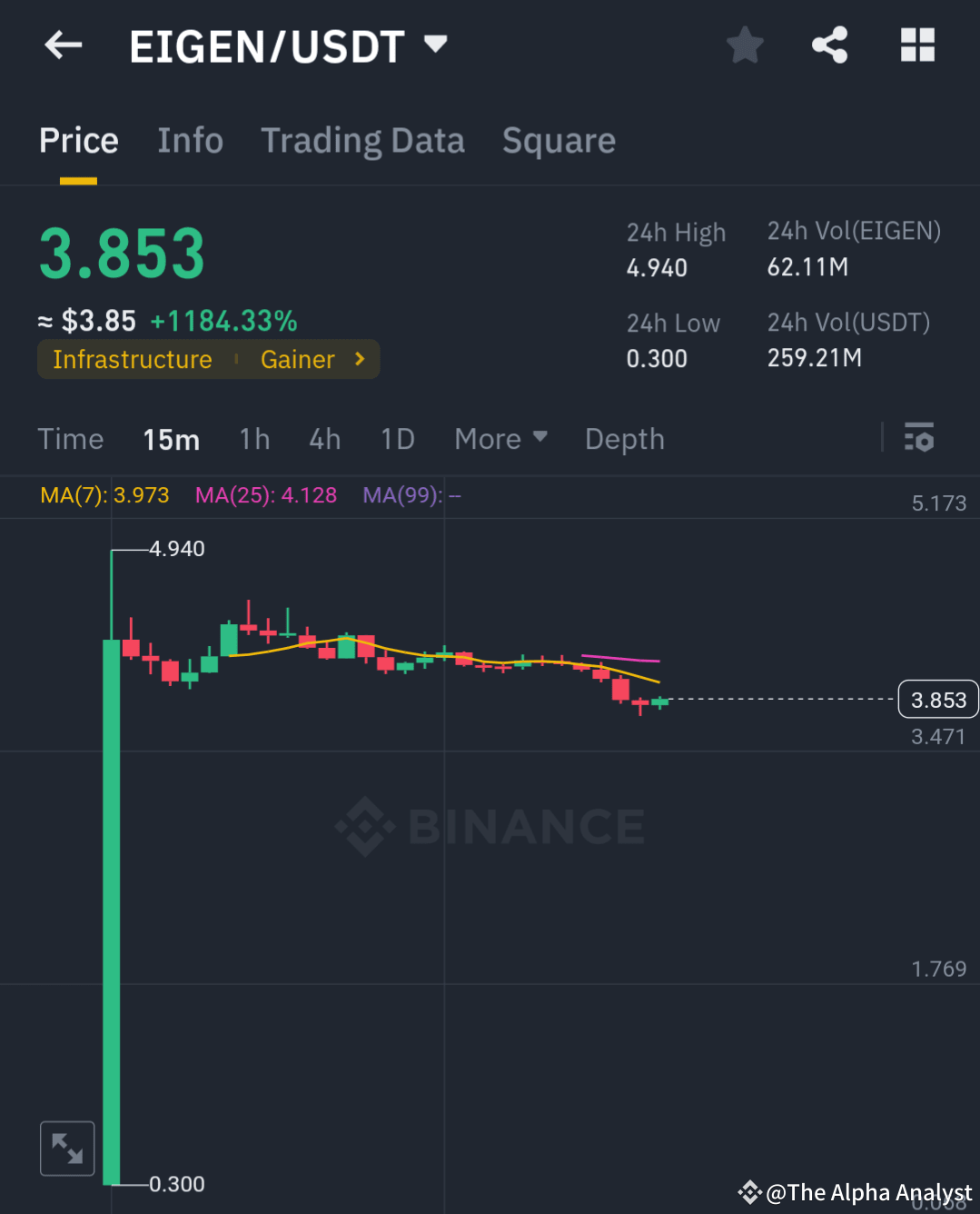Enable the 1D timeframe view

(x=397, y=439)
